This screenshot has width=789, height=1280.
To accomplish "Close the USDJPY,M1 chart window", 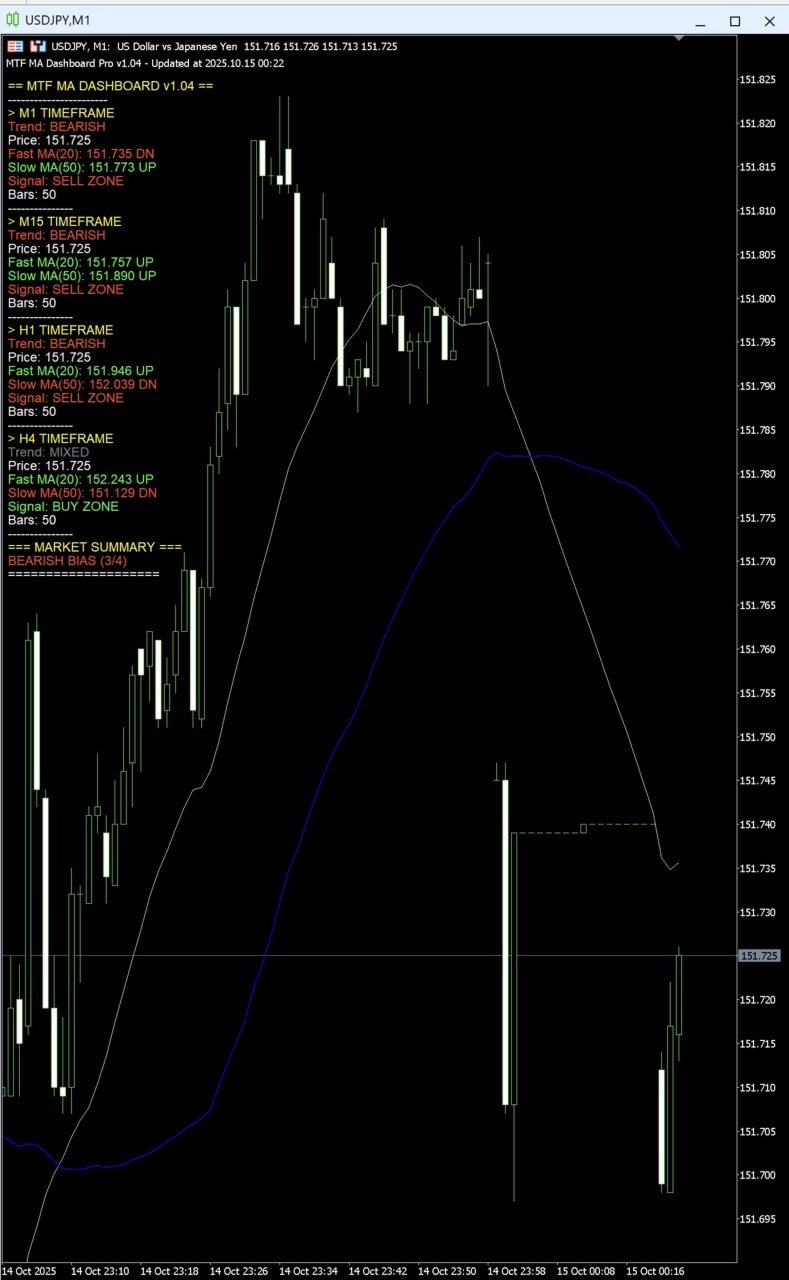I will 768,21.
